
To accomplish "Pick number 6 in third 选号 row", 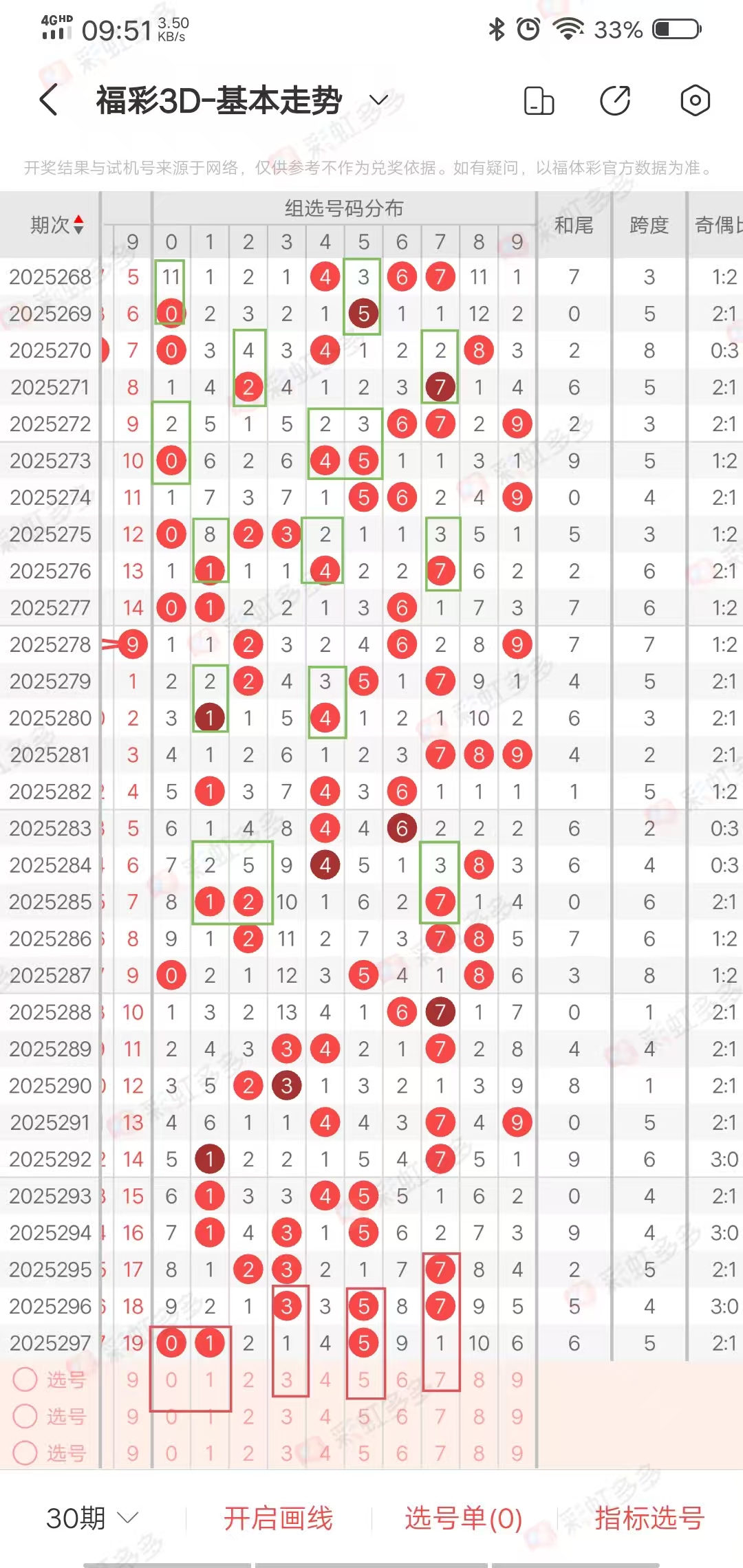I will click(402, 1453).
